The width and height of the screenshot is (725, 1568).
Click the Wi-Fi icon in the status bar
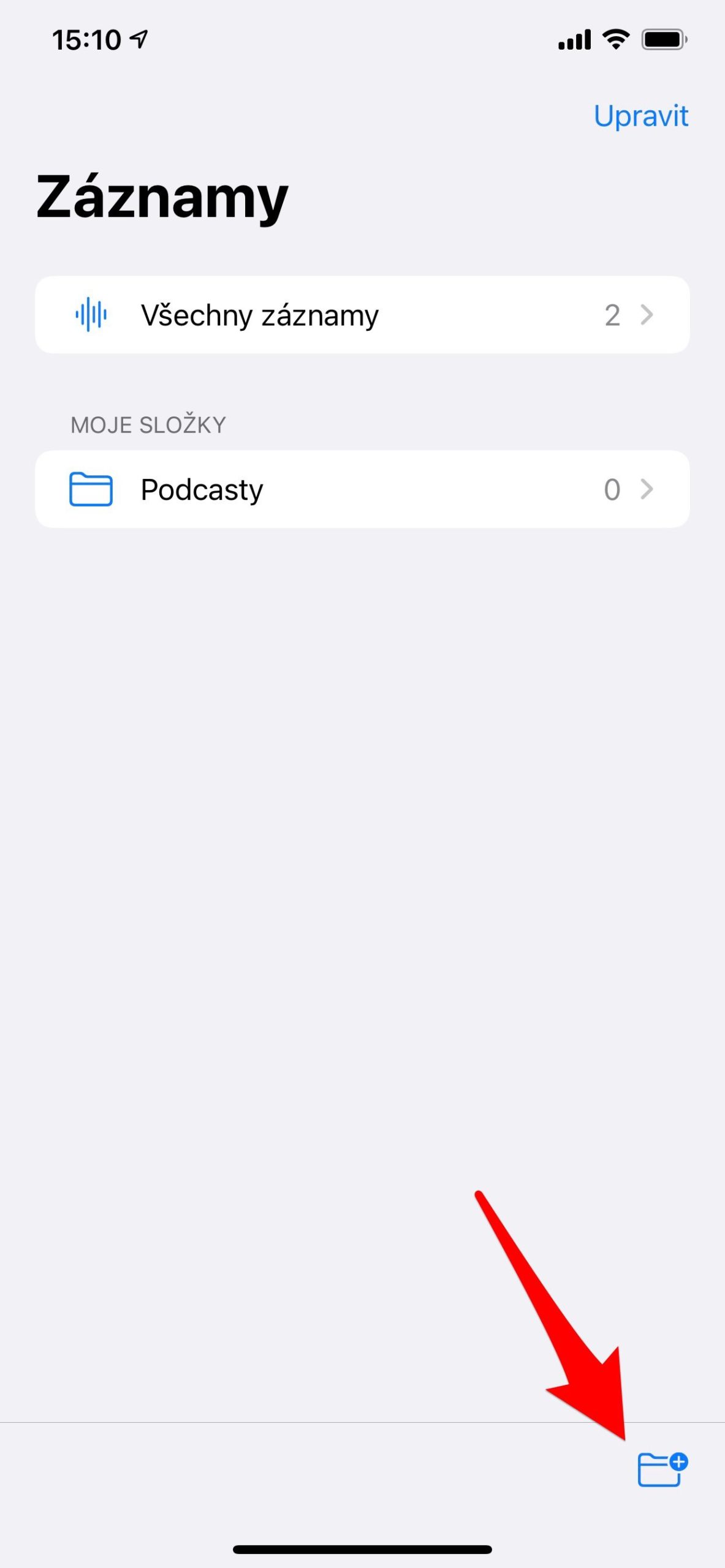point(615,38)
